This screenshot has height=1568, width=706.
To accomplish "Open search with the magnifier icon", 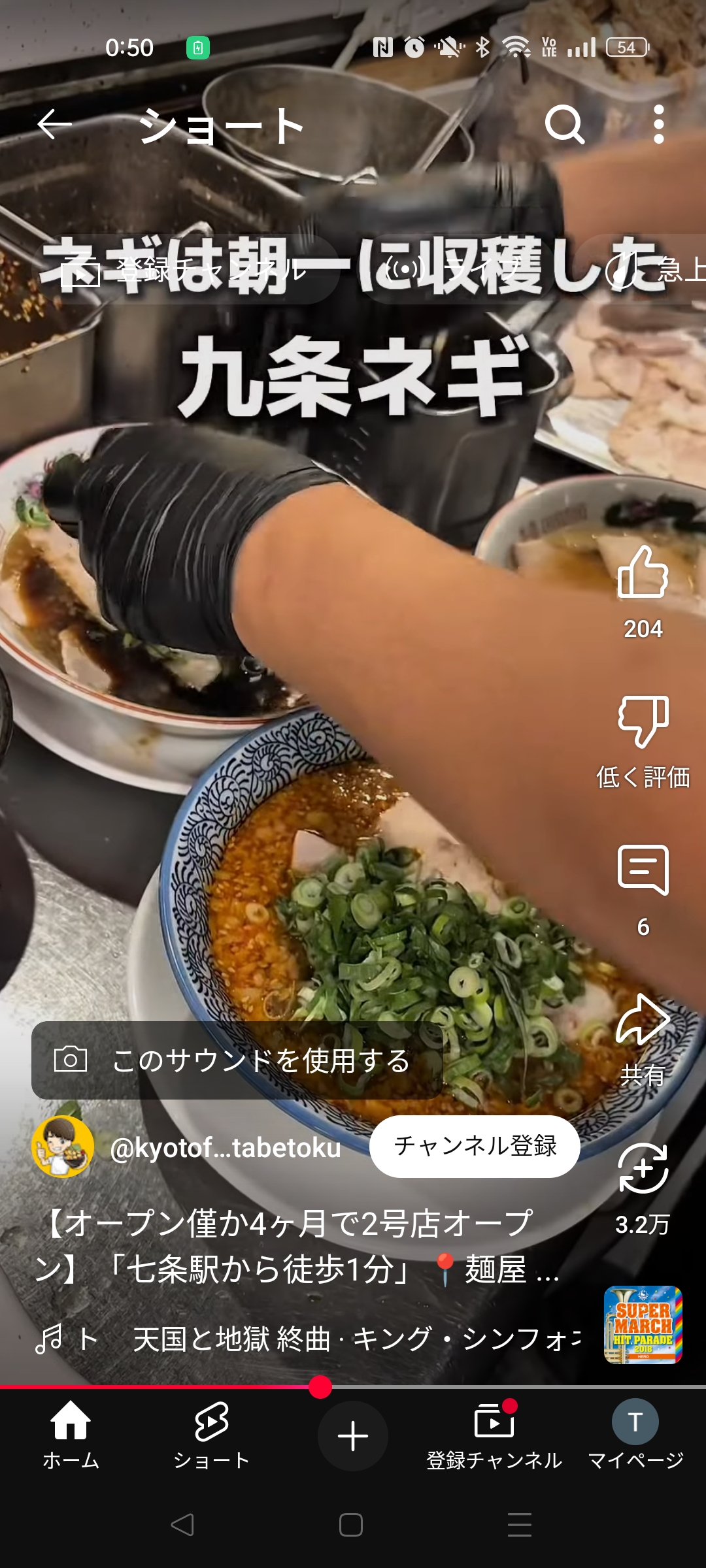I will click(565, 124).
